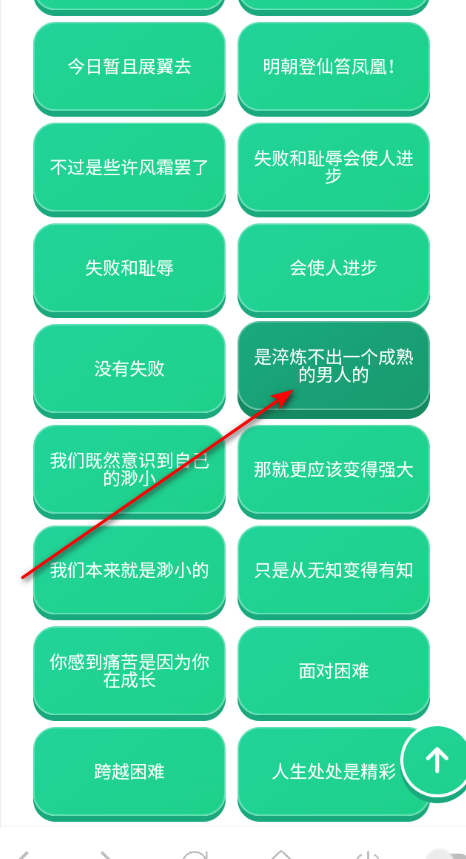Viewport: 466px width, 859px height.
Task: Tap the 面对困难 button
Action: click(x=333, y=673)
